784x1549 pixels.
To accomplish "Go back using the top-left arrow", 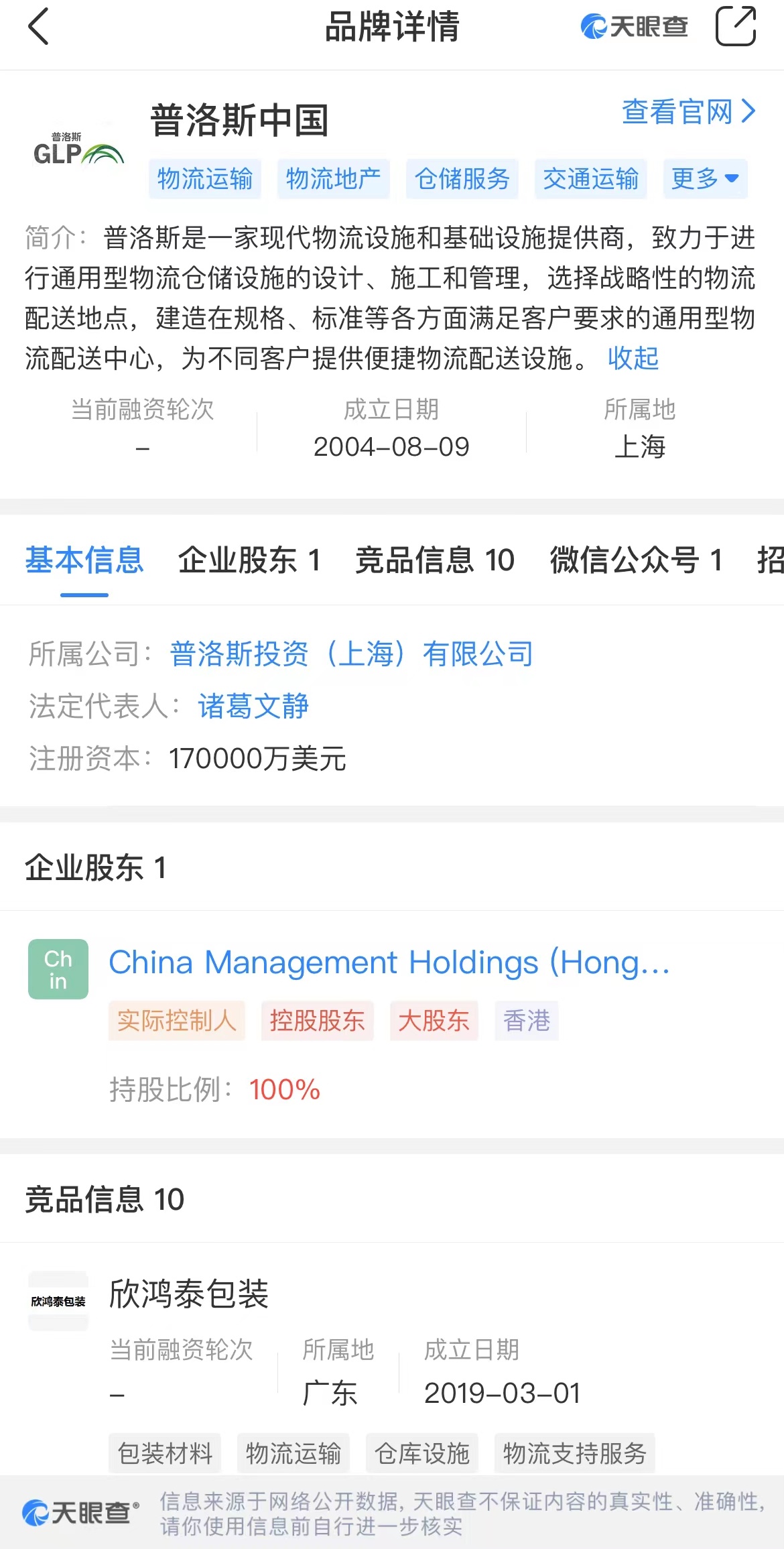I will pos(38,26).
